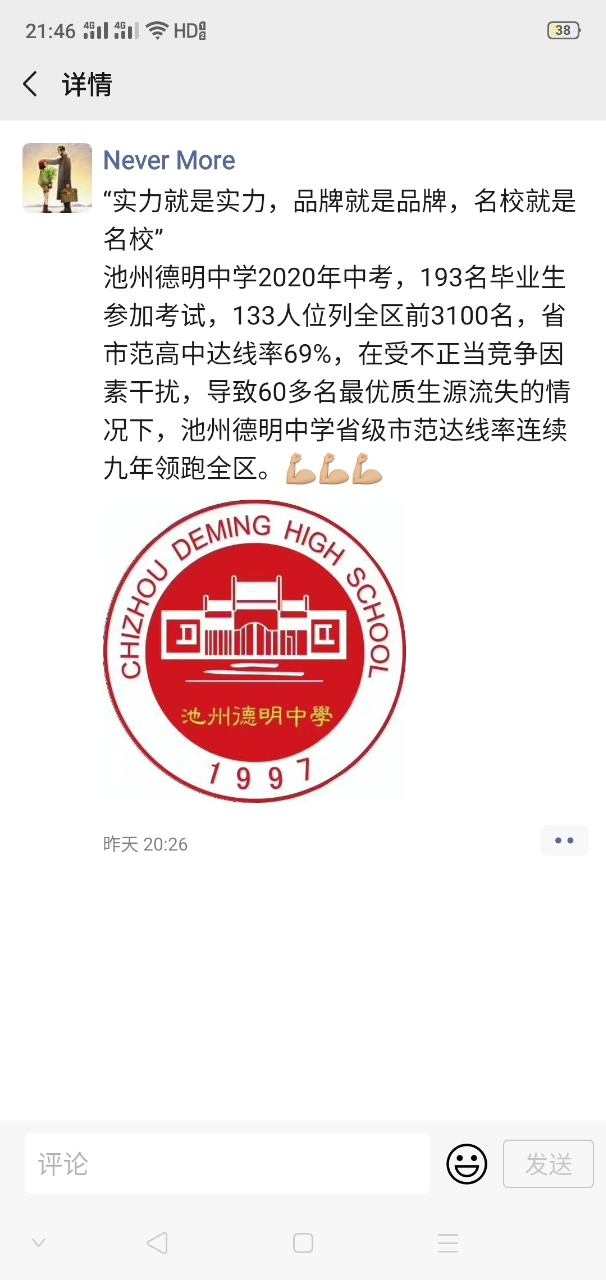Open the two-dot like and comment menu
This screenshot has width=606, height=1280.
point(564,841)
